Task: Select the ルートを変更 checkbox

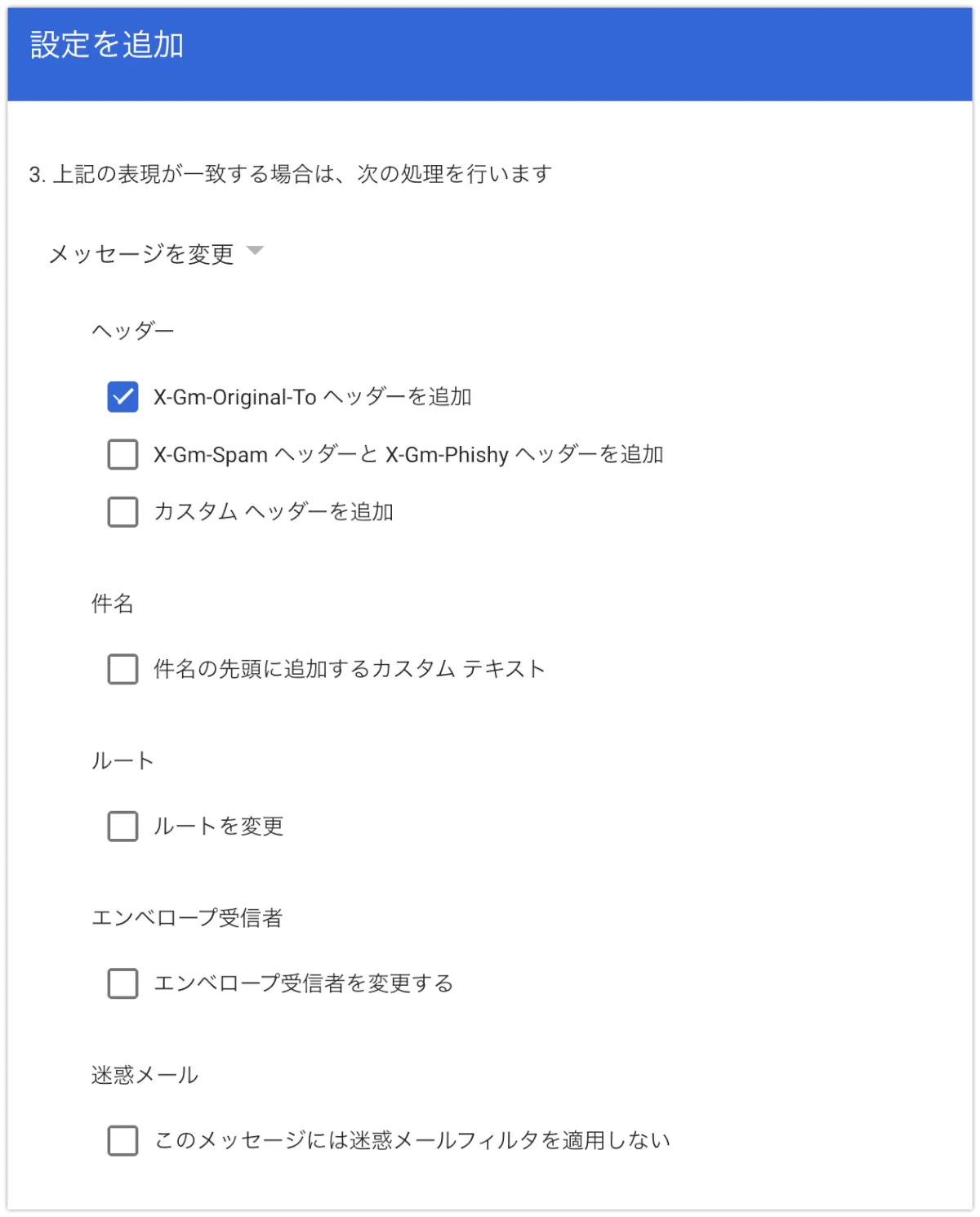Action: coord(122,826)
